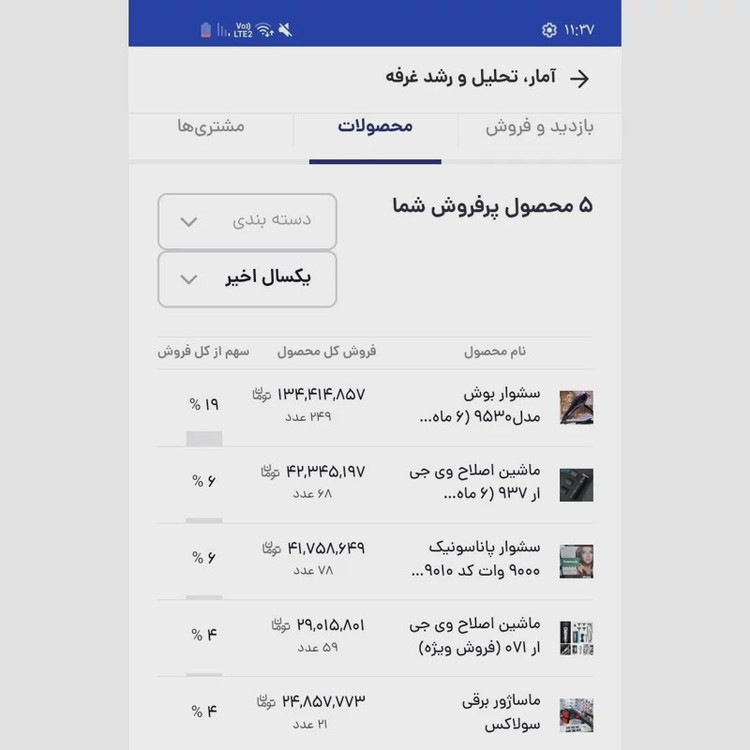The width and height of the screenshot is (750, 750).
Task: Open the ماساژور برقی سولاکس row
Action: pyautogui.click(x=375, y=714)
